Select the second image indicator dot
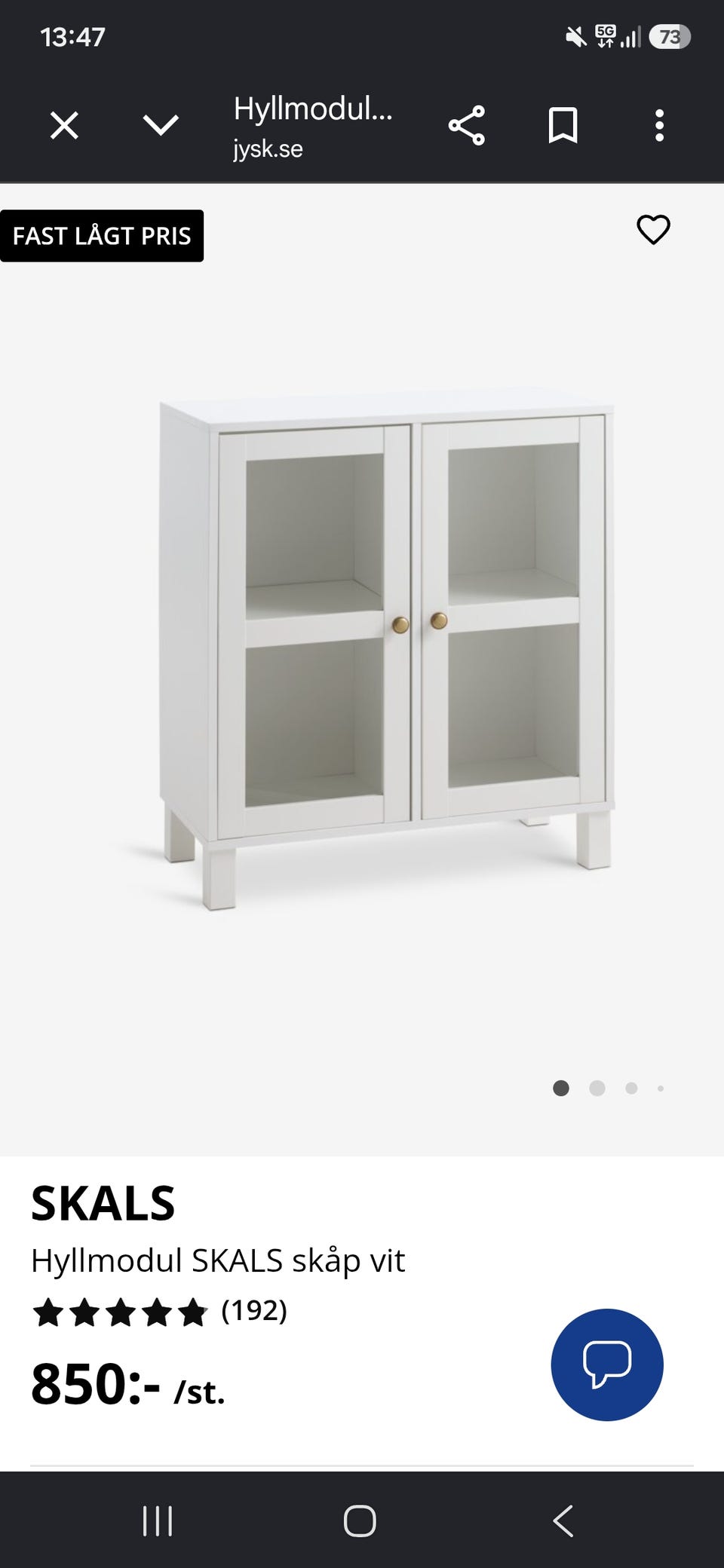 tap(597, 1088)
